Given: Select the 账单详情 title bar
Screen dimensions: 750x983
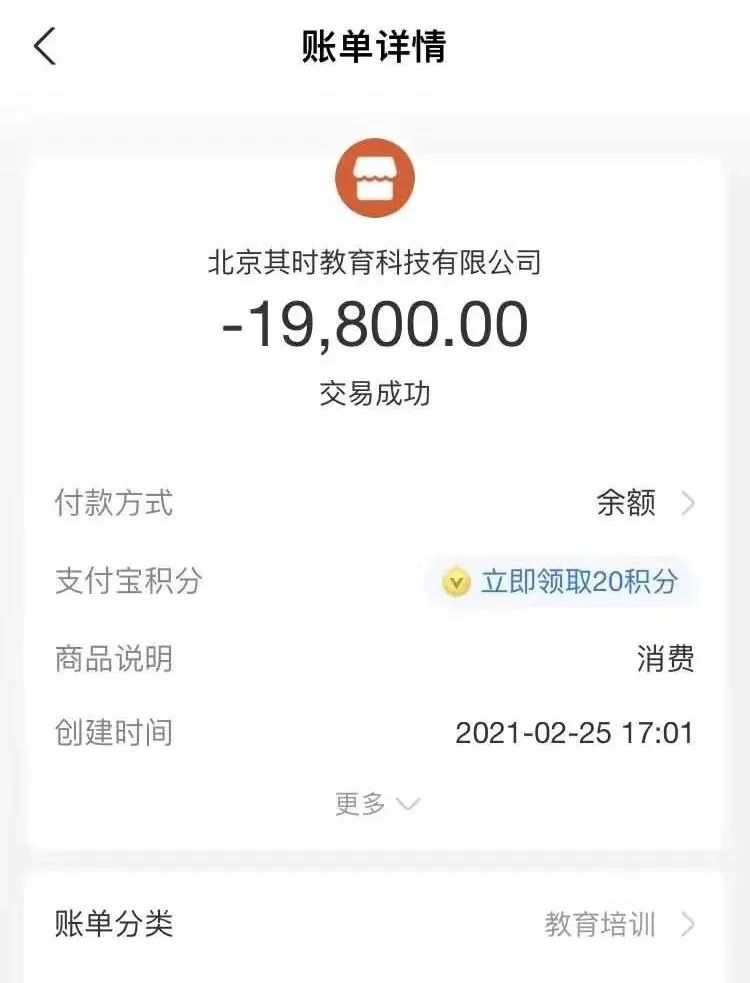Looking at the screenshot, I should 375,46.
